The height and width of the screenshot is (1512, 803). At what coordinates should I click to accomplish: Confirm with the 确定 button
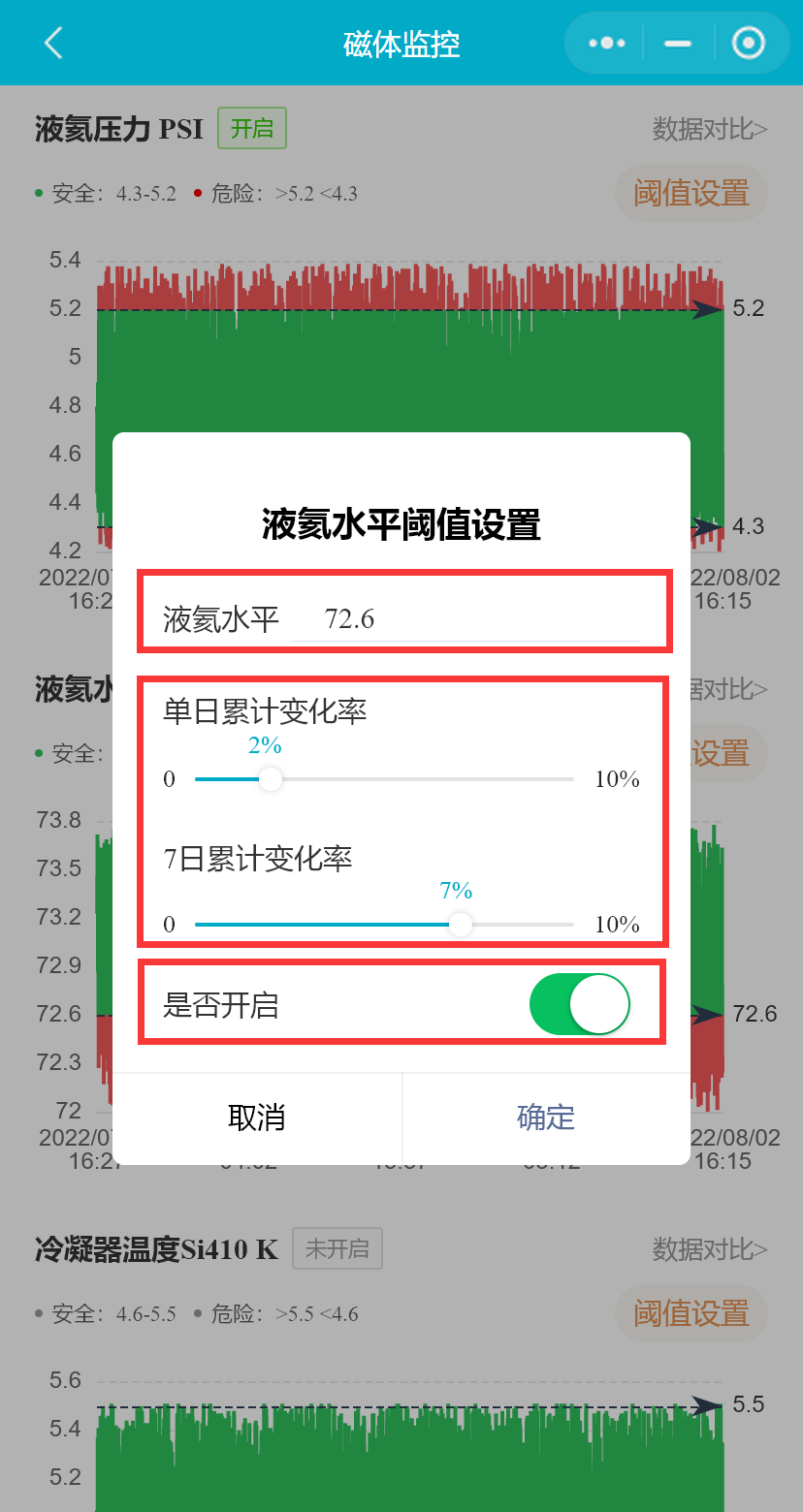pyautogui.click(x=546, y=1118)
